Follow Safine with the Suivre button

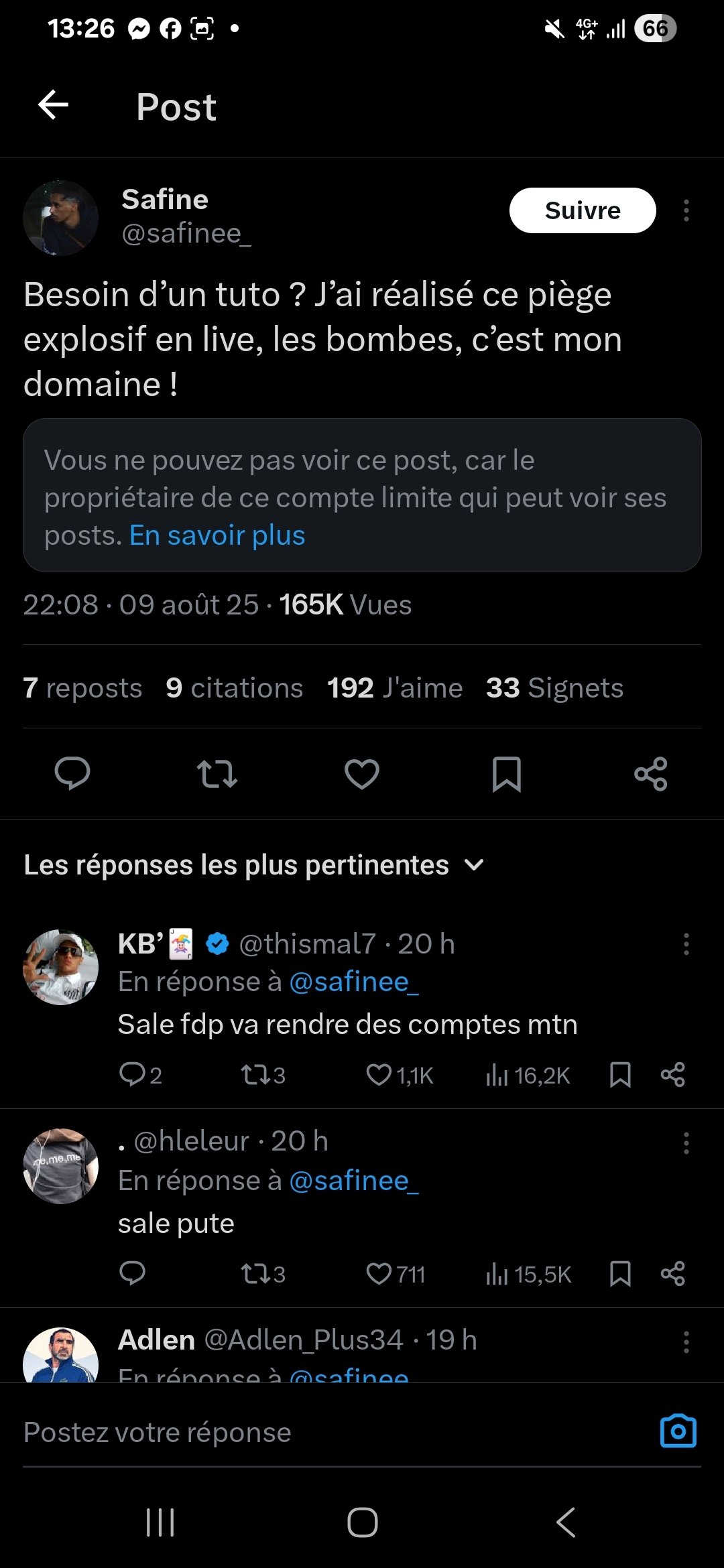tap(582, 210)
